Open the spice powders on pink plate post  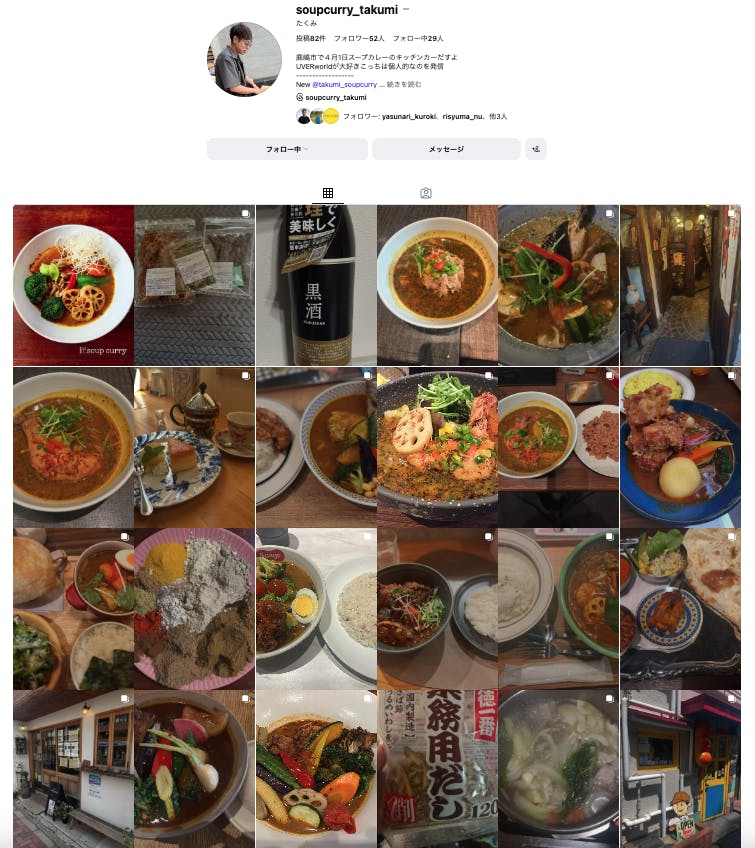coord(194,609)
